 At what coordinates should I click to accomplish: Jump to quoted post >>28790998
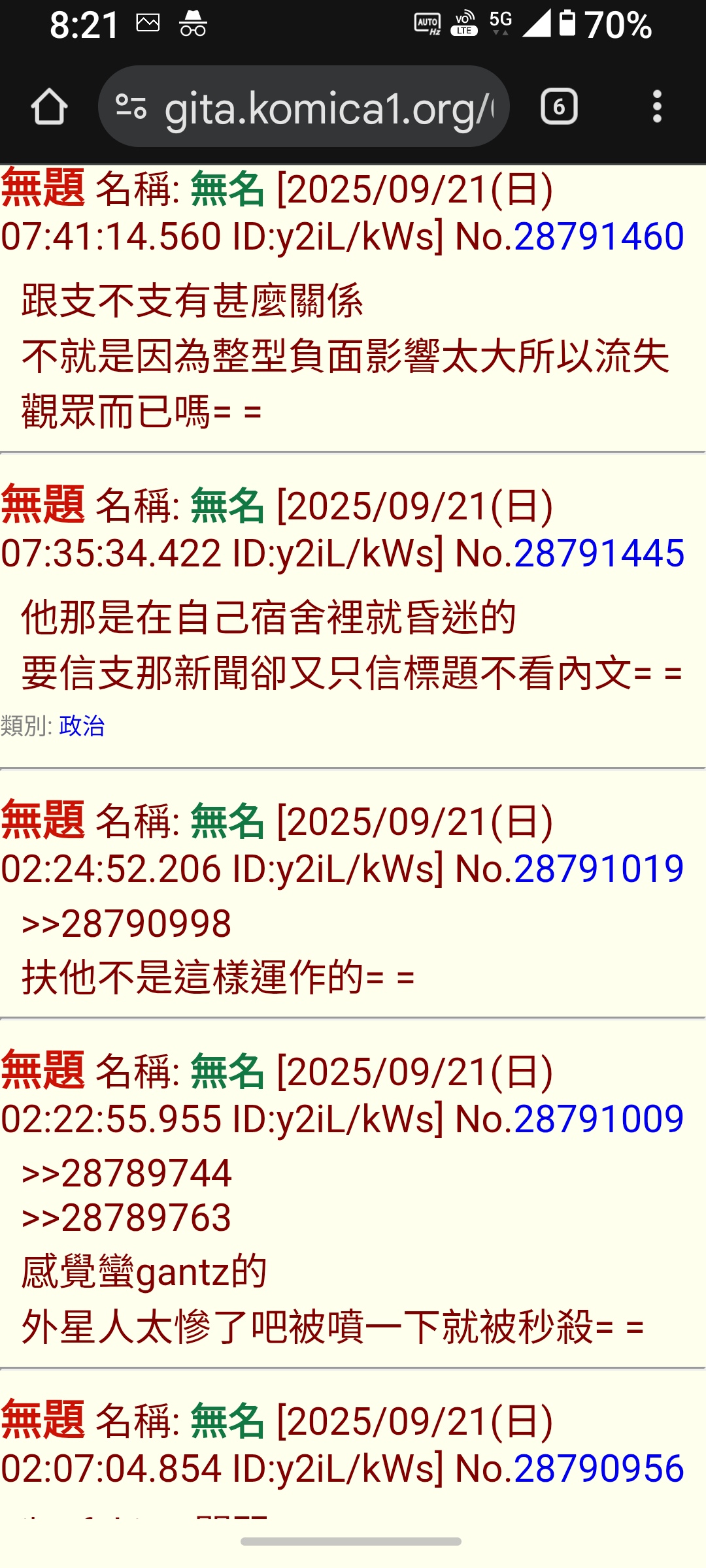click(127, 924)
